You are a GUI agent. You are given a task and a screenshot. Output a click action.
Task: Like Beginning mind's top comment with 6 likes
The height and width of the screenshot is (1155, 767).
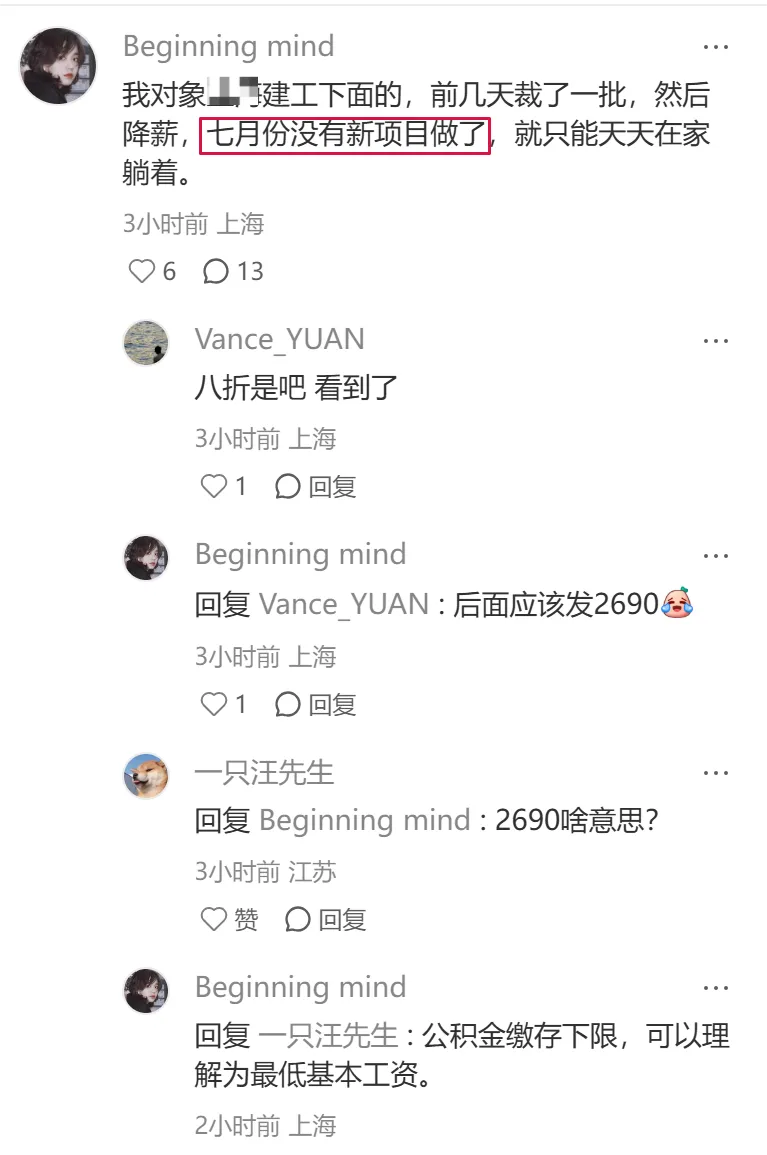point(142,271)
